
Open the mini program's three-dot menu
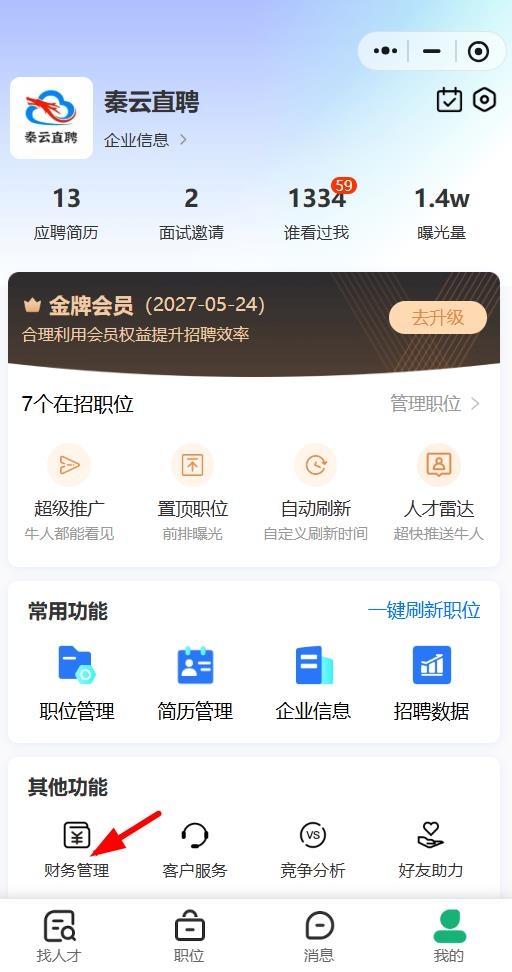(386, 51)
